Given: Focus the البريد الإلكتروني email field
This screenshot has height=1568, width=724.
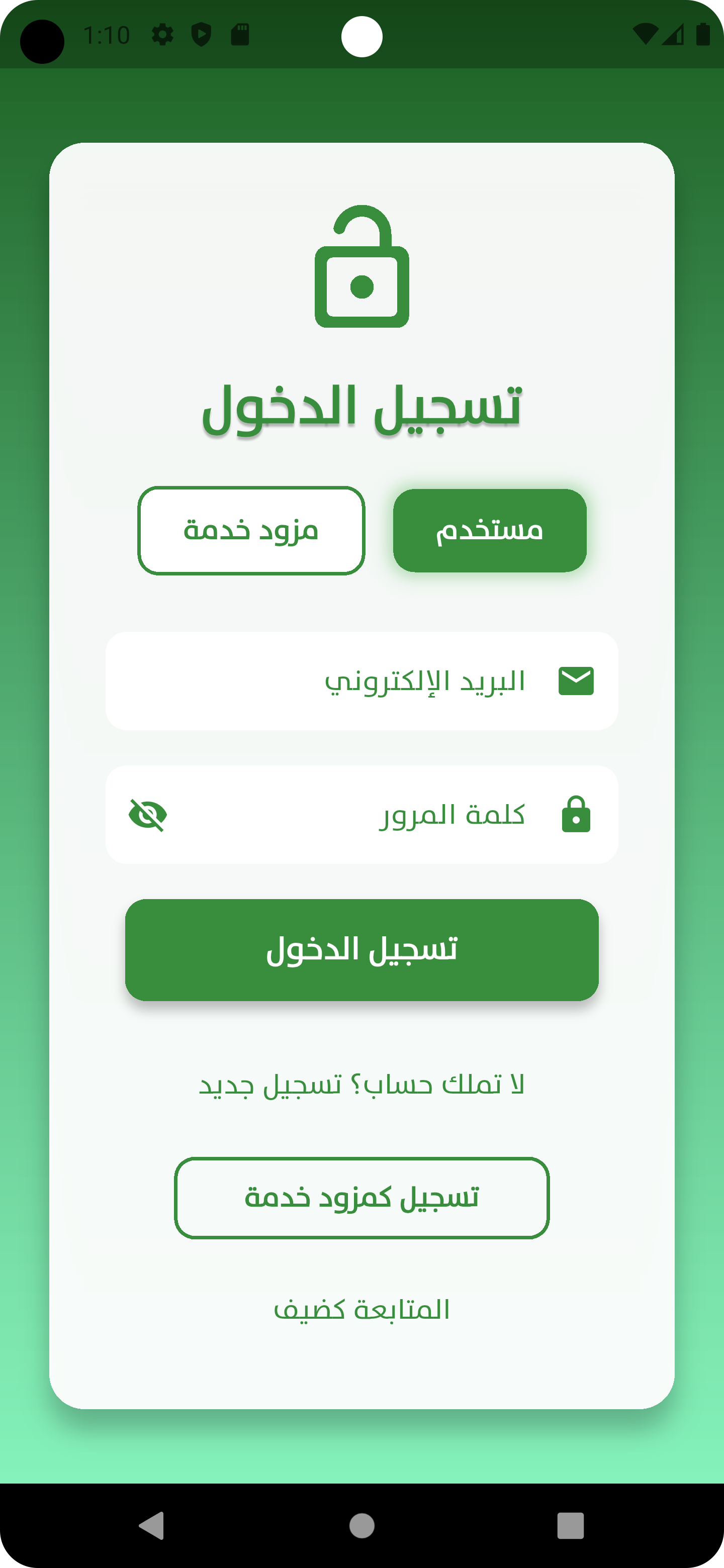Looking at the screenshot, I should pos(361,680).
